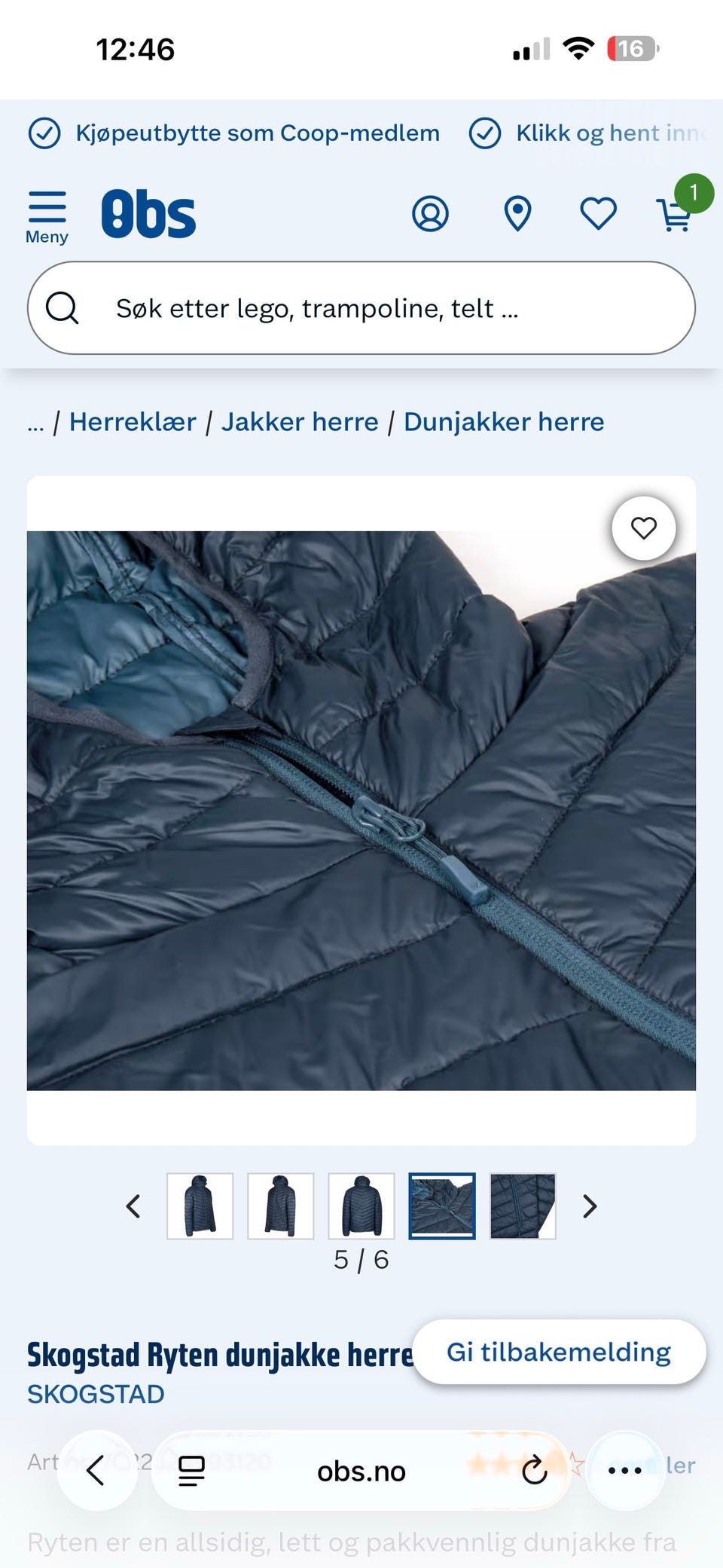Show previous product image arrow
The image size is (723, 1568).
[133, 1206]
